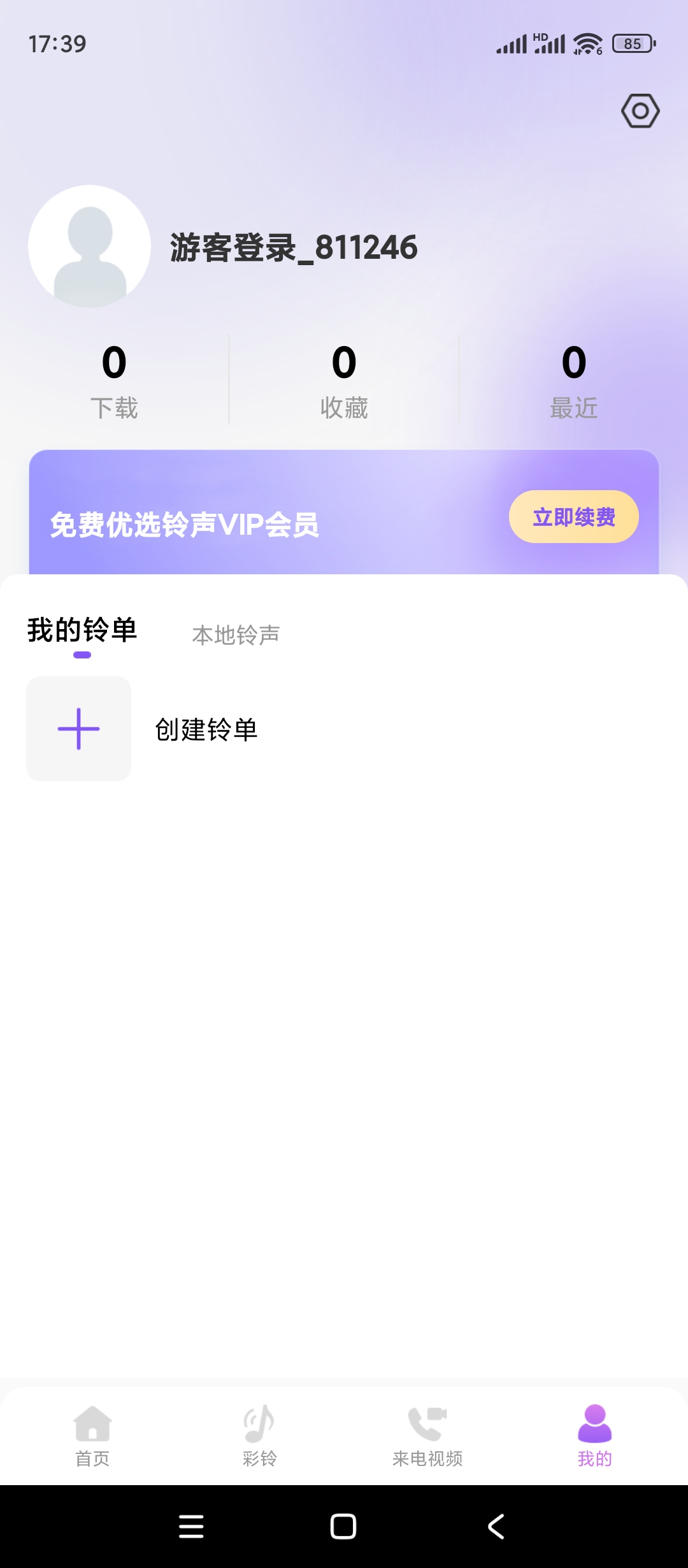Select the 我的铃单 tab
Viewport: 688px width, 1568px height.
[x=82, y=630]
